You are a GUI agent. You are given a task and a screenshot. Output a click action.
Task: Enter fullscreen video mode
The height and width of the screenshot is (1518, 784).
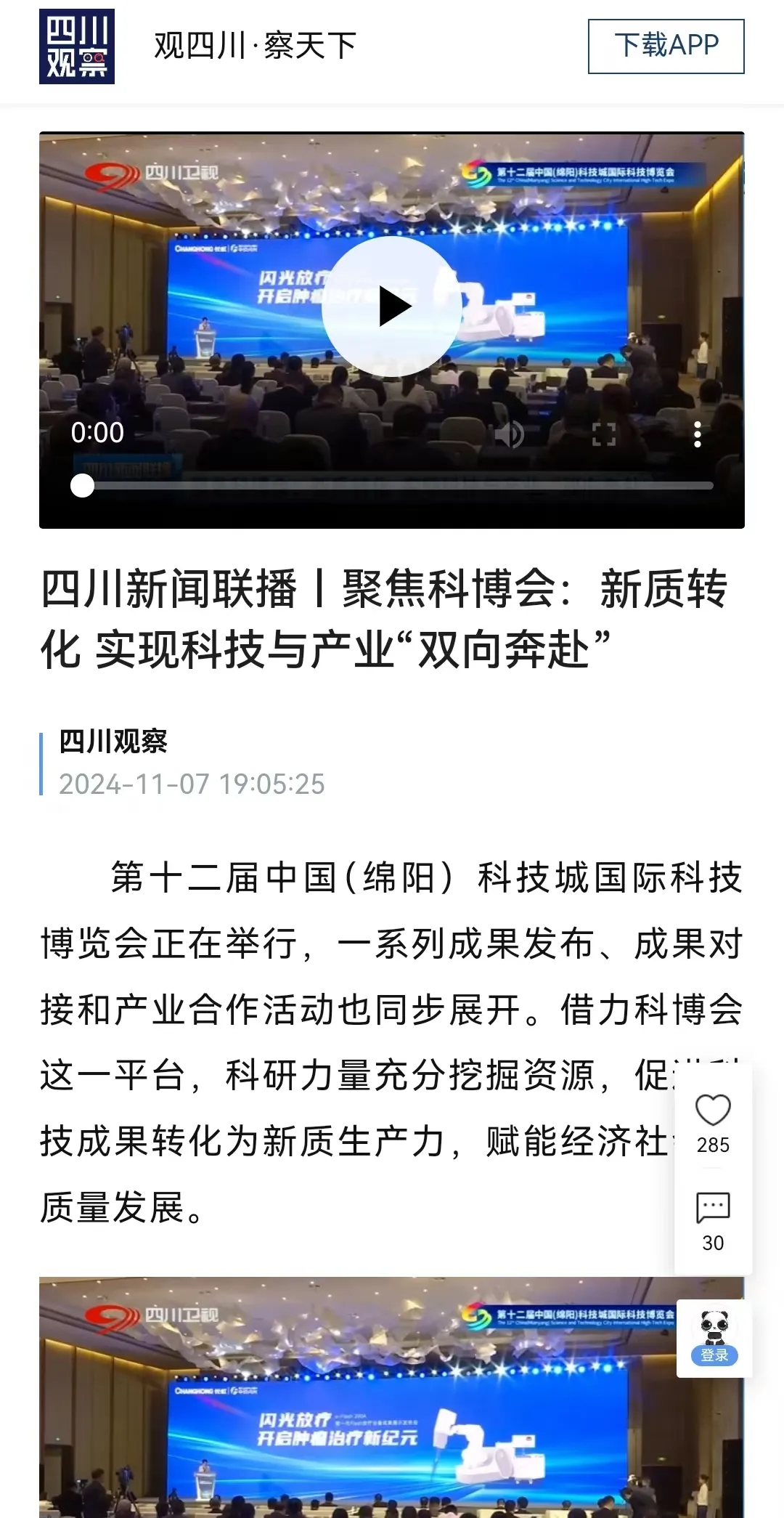tap(603, 434)
